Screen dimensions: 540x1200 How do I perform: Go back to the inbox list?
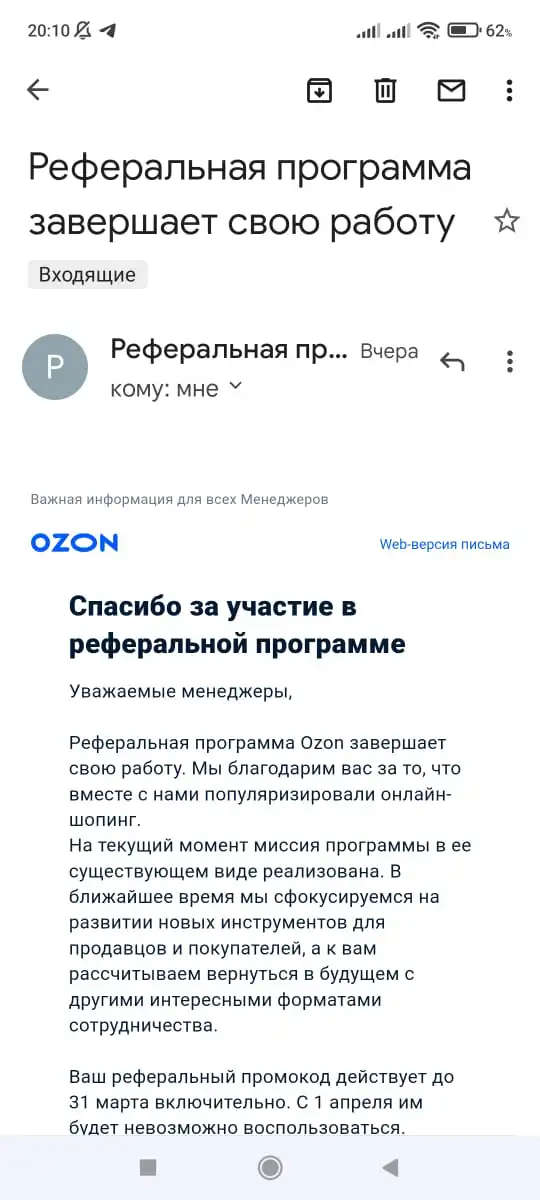point(38,90)
